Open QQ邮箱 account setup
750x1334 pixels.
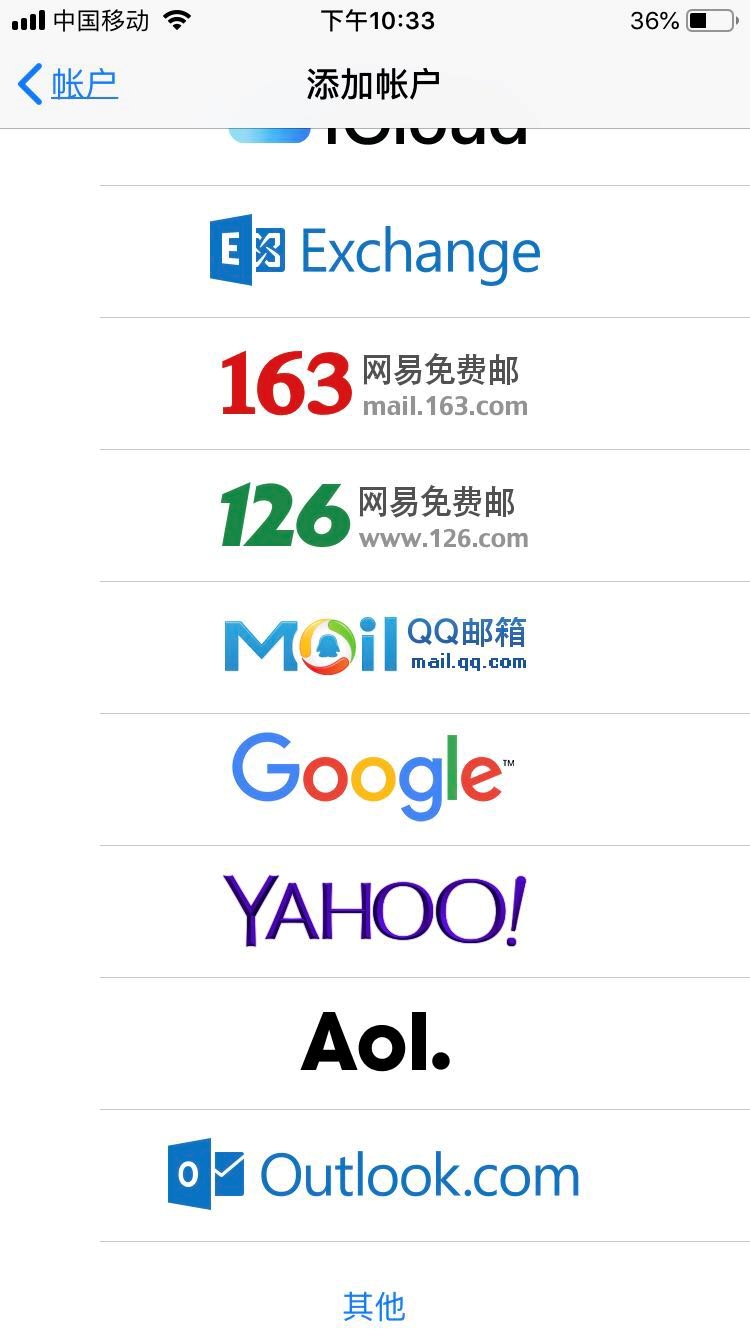click(x=375, y=646)
